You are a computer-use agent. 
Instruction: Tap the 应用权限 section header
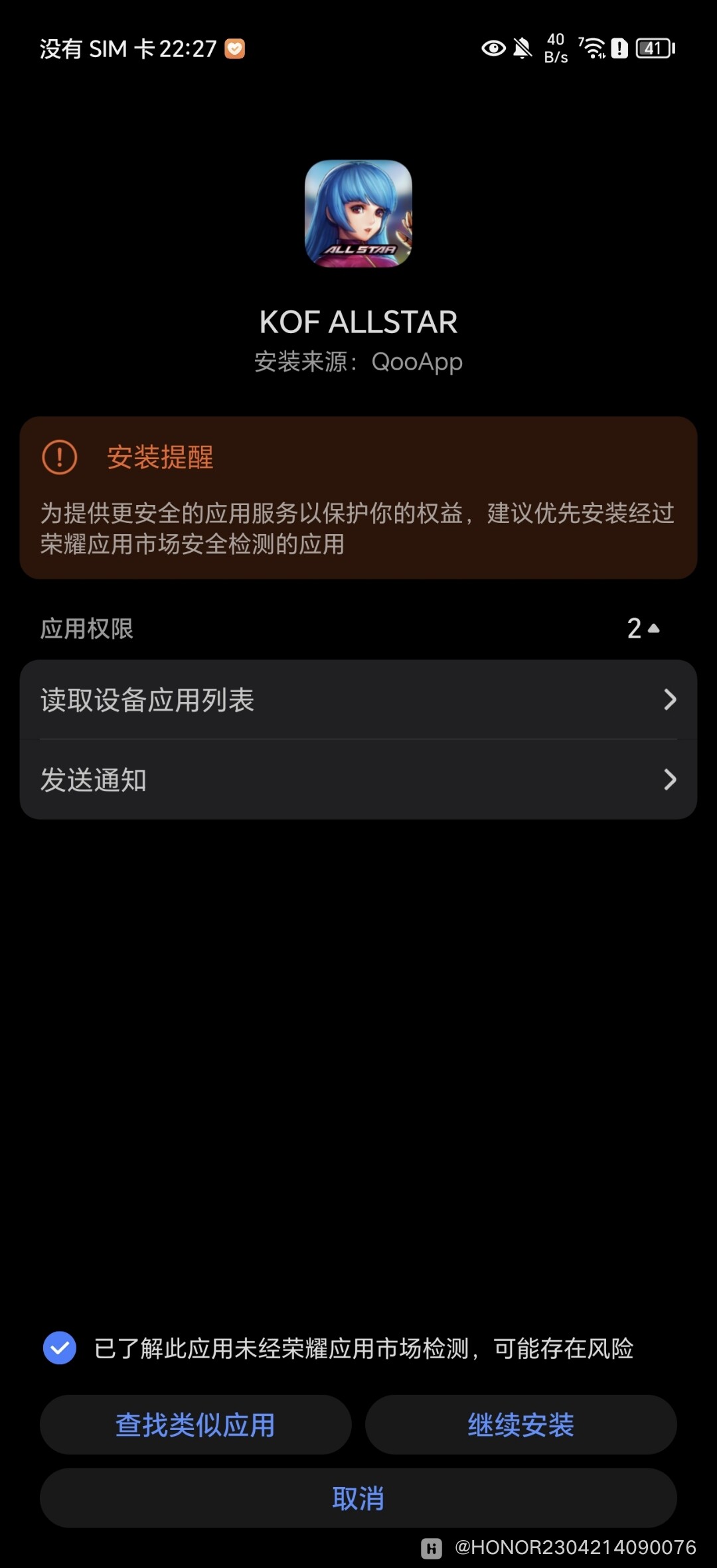coord(86,628)
